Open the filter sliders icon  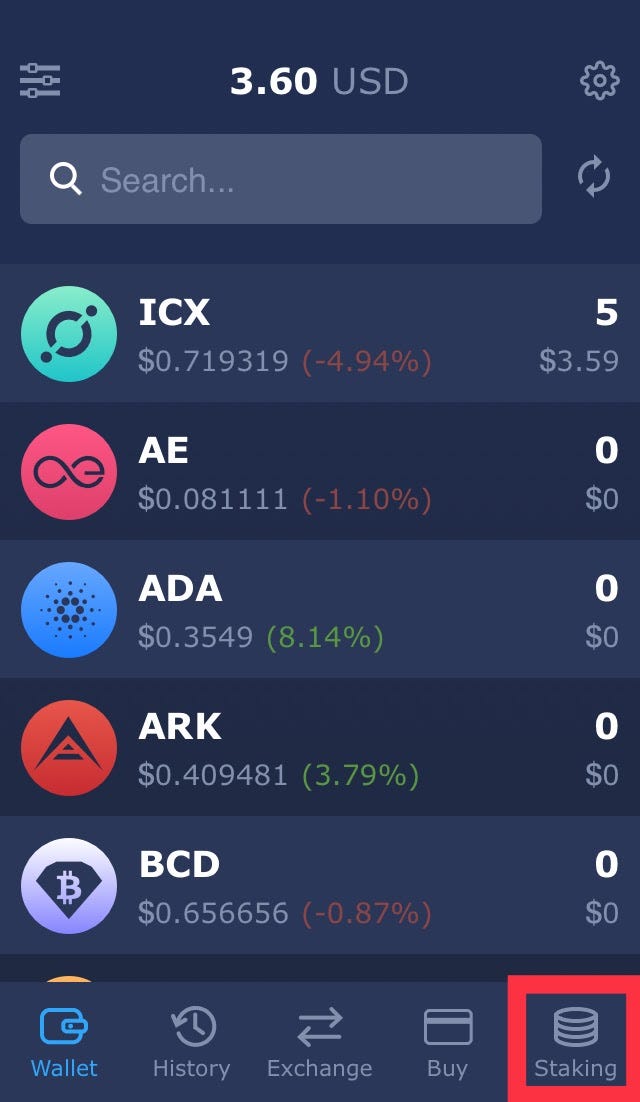[40, 80]
